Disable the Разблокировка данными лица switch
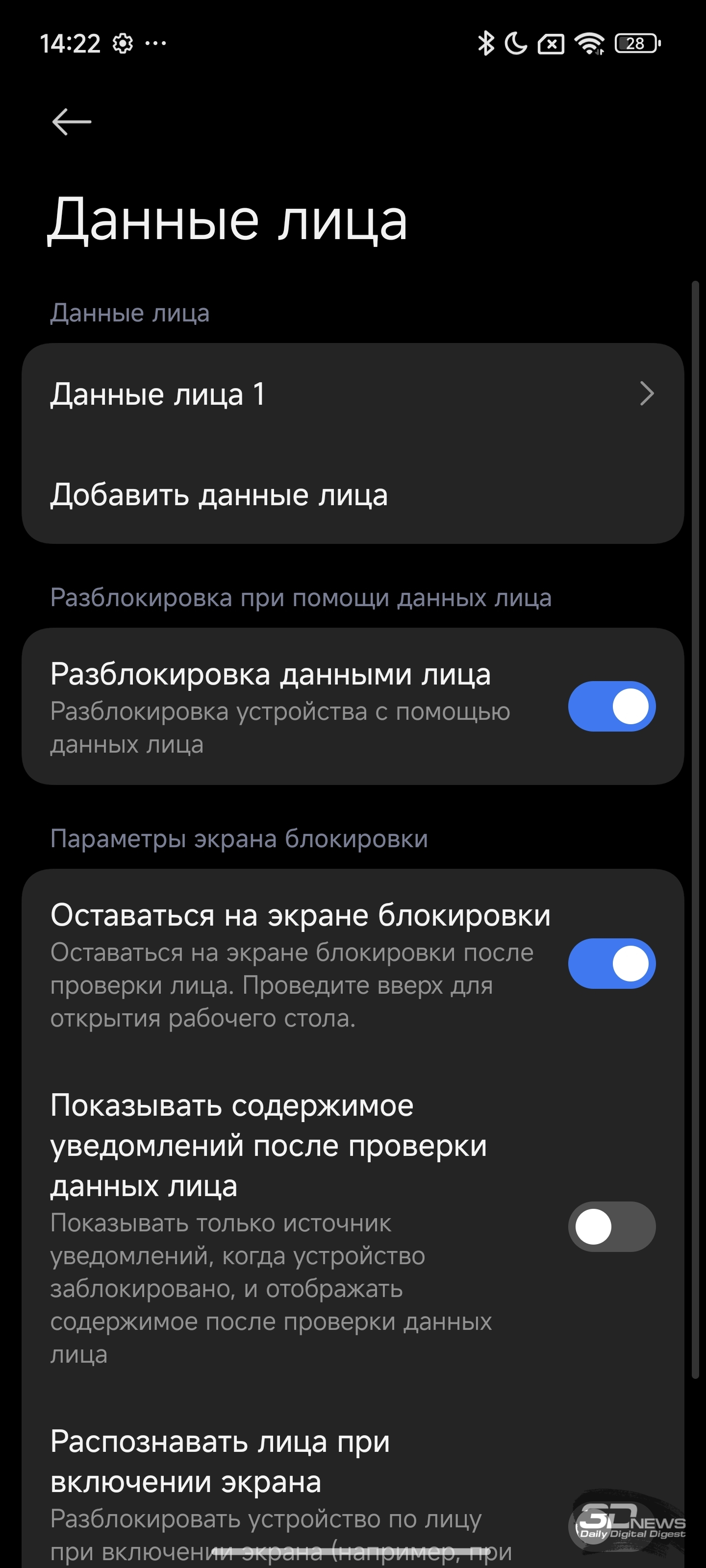Viewport: 706px width, 1568px height. pos(611,706)
